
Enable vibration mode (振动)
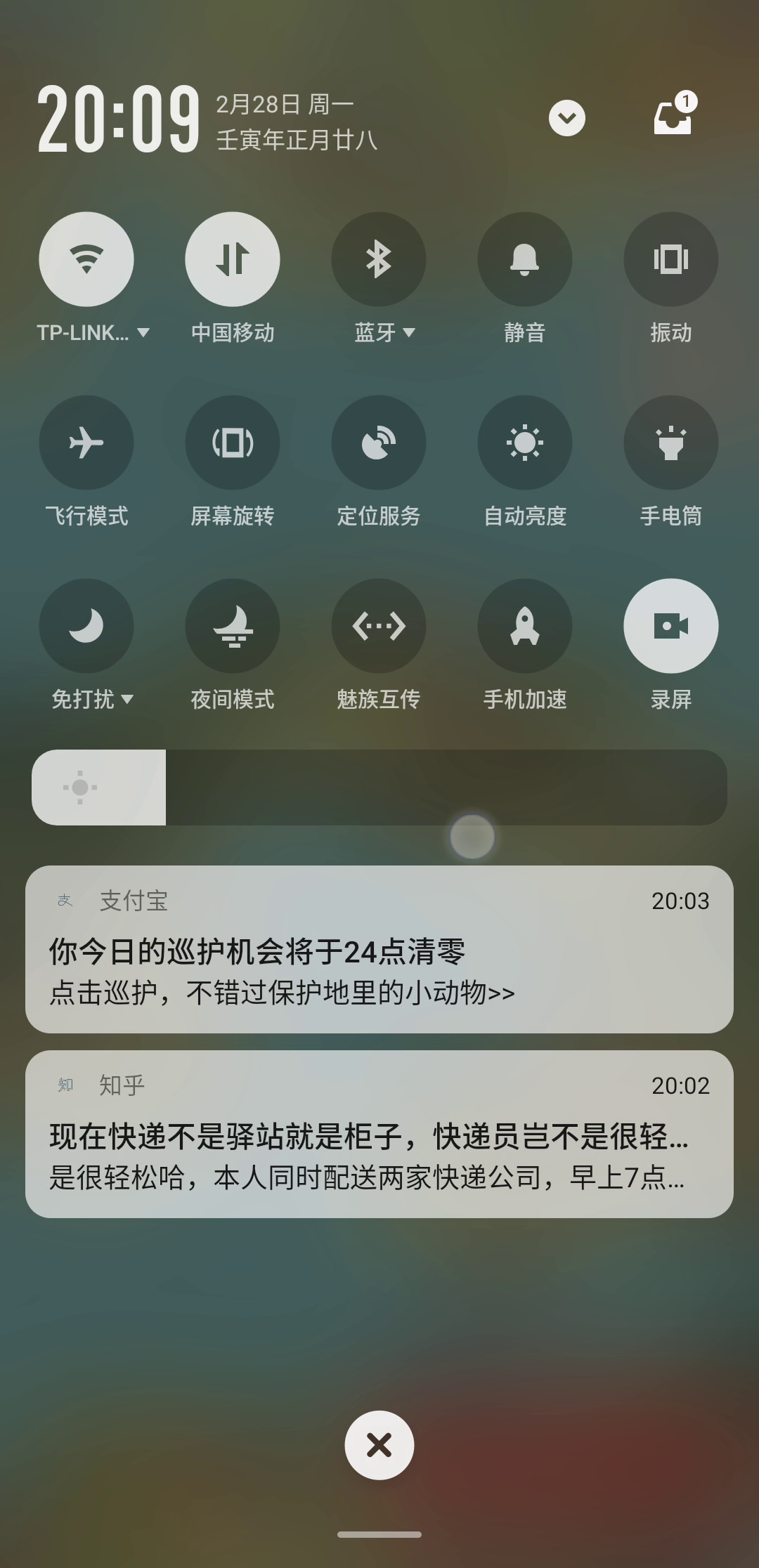pos(671,259)
